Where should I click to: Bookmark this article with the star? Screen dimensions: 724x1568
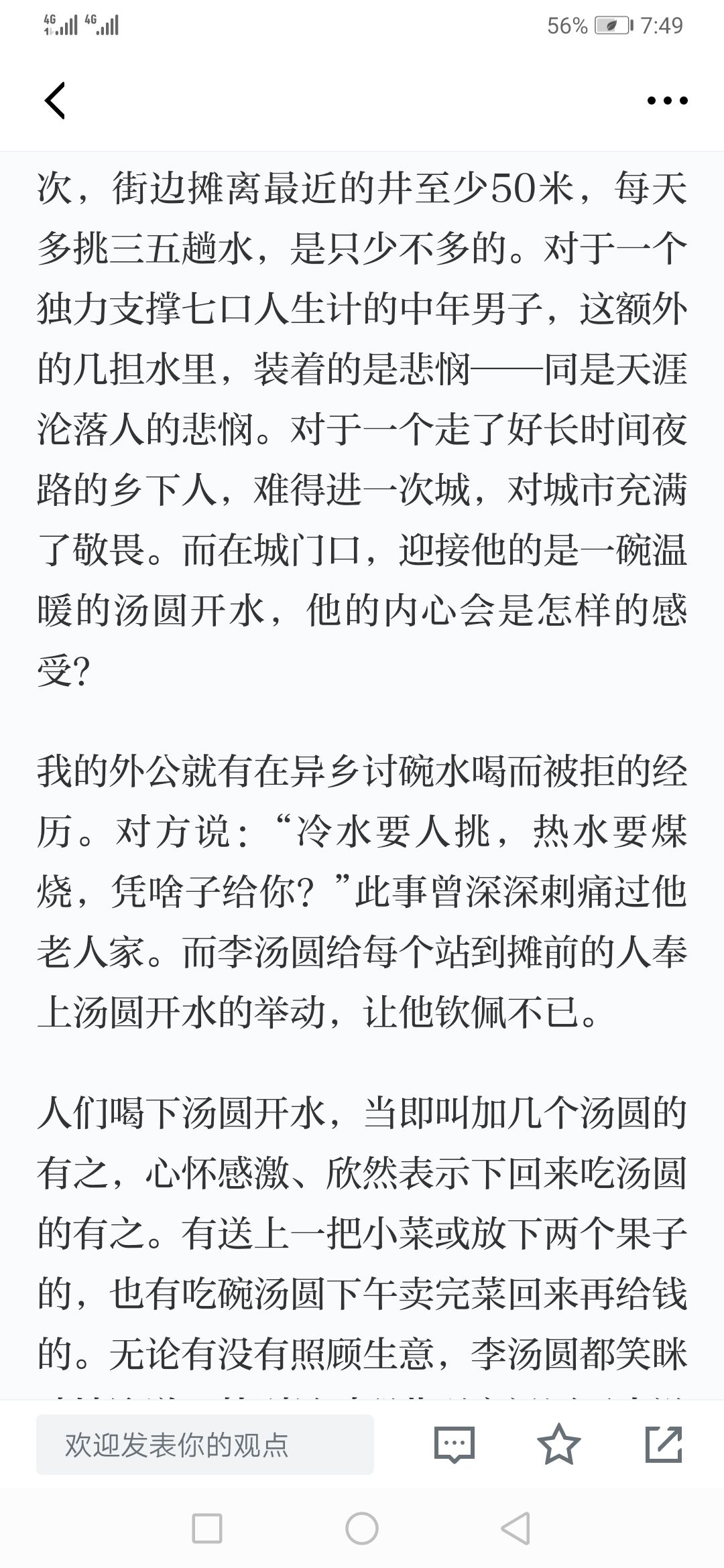559,1444
